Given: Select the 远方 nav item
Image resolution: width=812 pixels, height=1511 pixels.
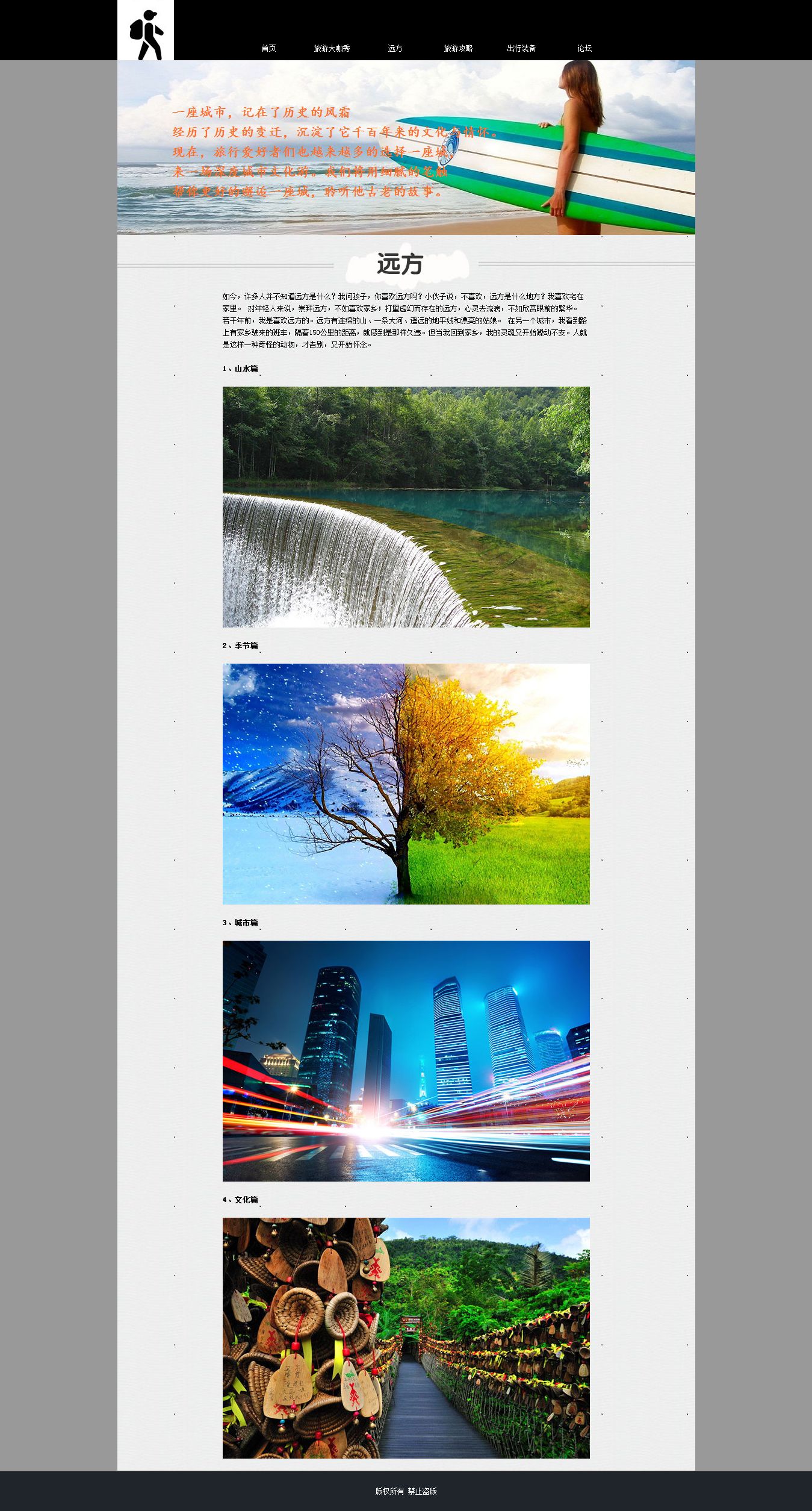Looking at the screenshot, I should pos(395,48).
